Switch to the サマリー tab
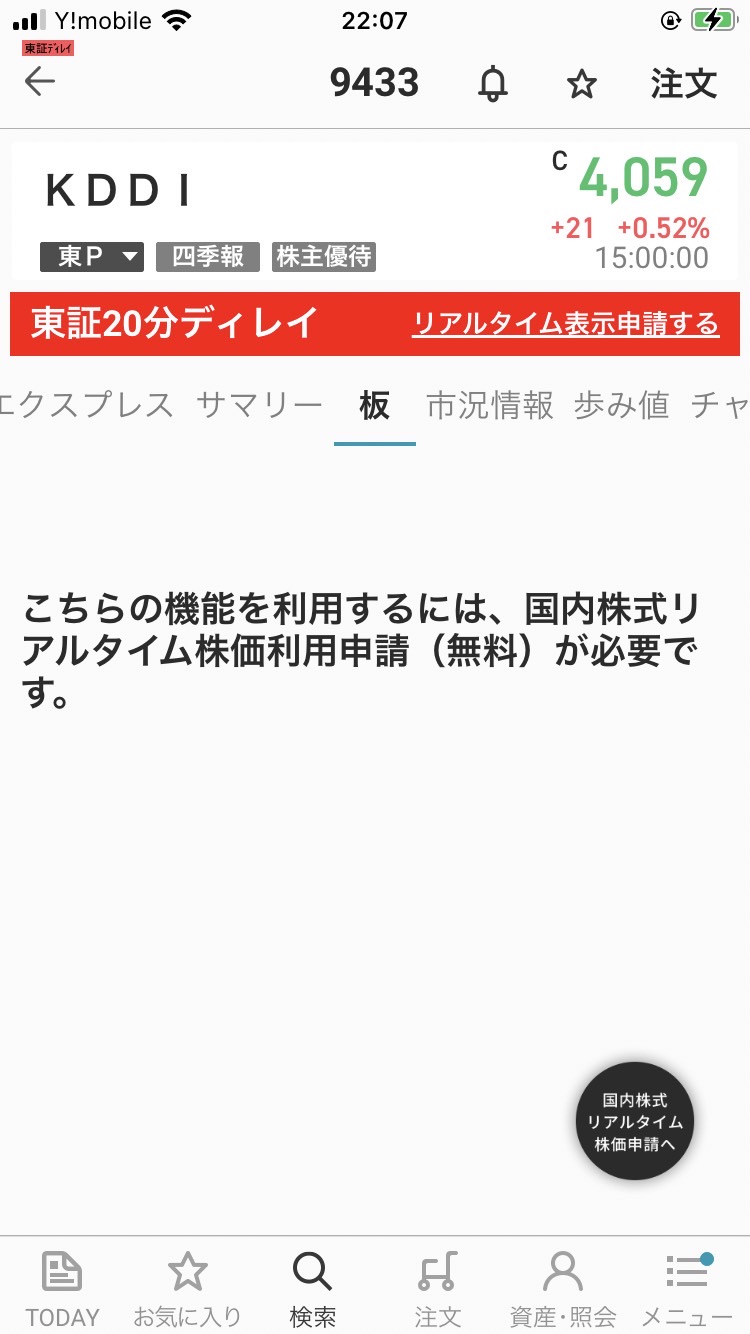 pyautogui.click(x=259, y=405)
